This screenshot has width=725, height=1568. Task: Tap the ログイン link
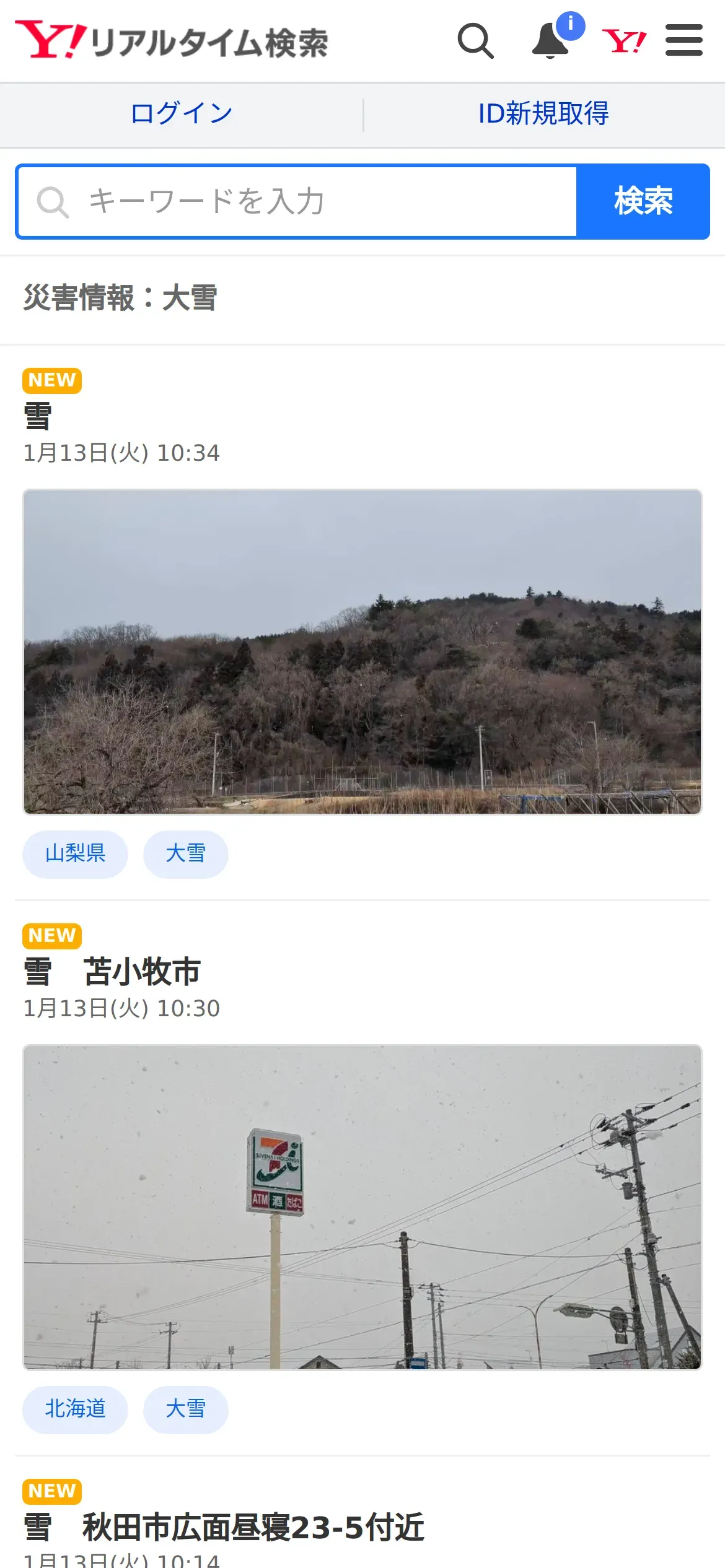pos(182,114)
